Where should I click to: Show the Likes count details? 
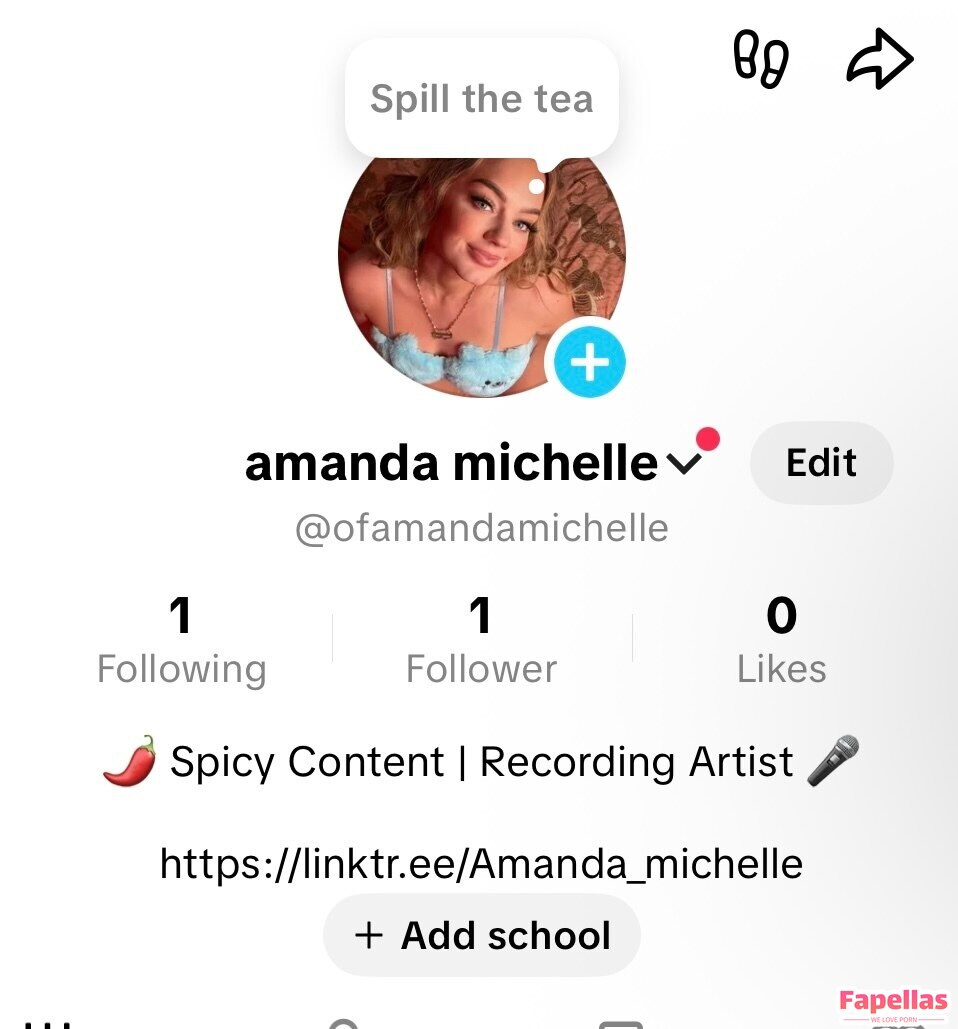tap(781, 641)
